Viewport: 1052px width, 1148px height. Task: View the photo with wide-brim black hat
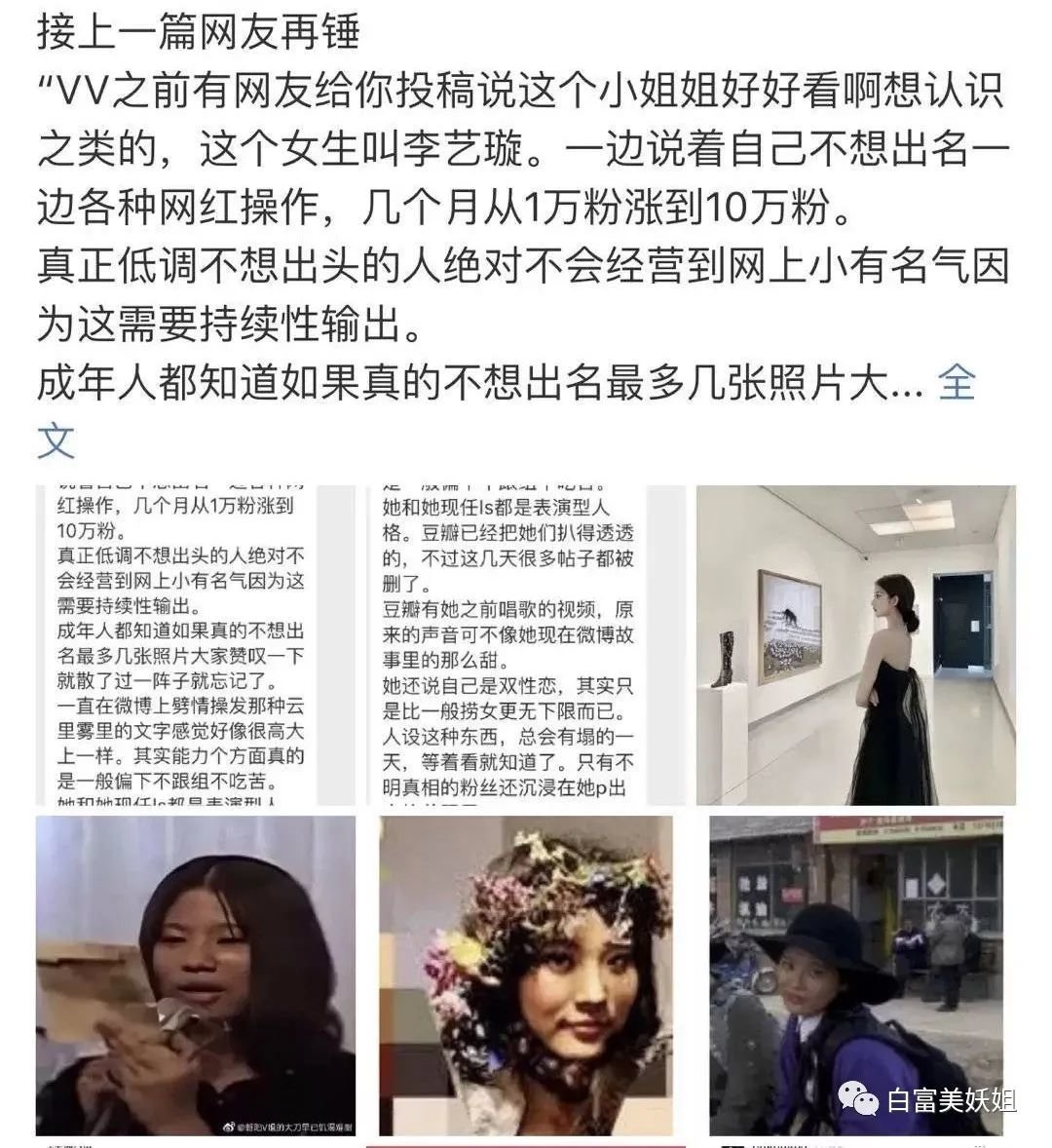[x=856, y=976]
